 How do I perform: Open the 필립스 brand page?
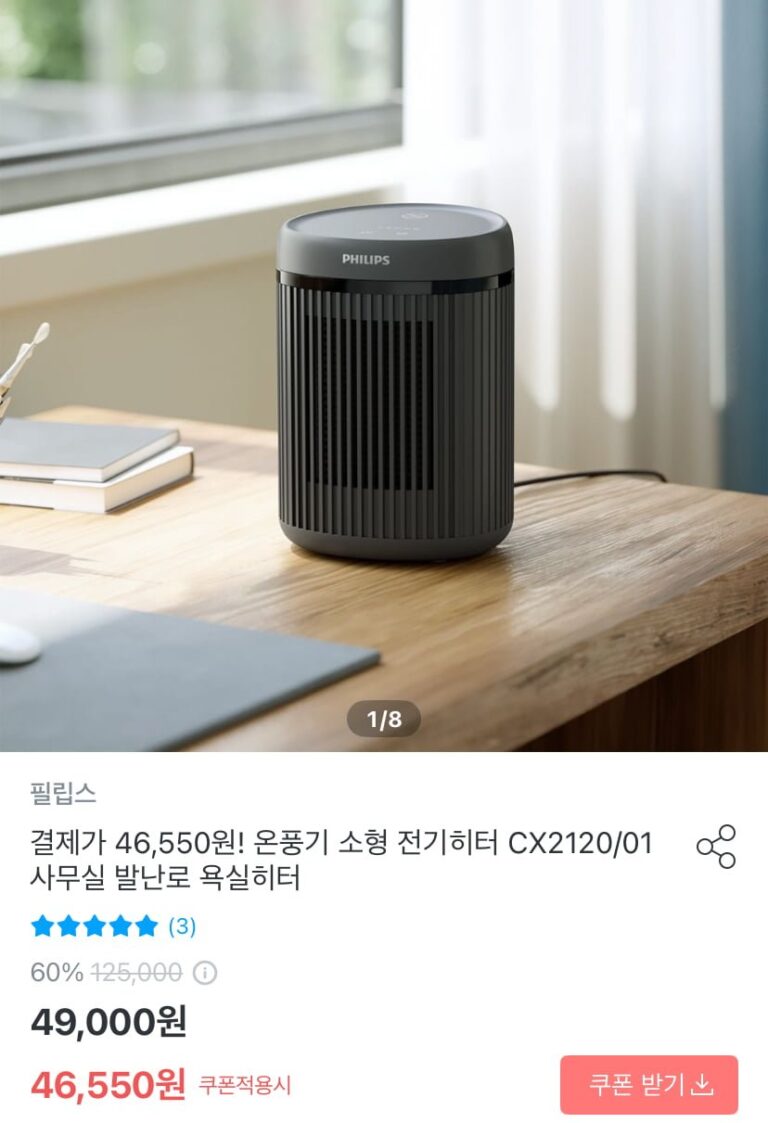[63, 794]
